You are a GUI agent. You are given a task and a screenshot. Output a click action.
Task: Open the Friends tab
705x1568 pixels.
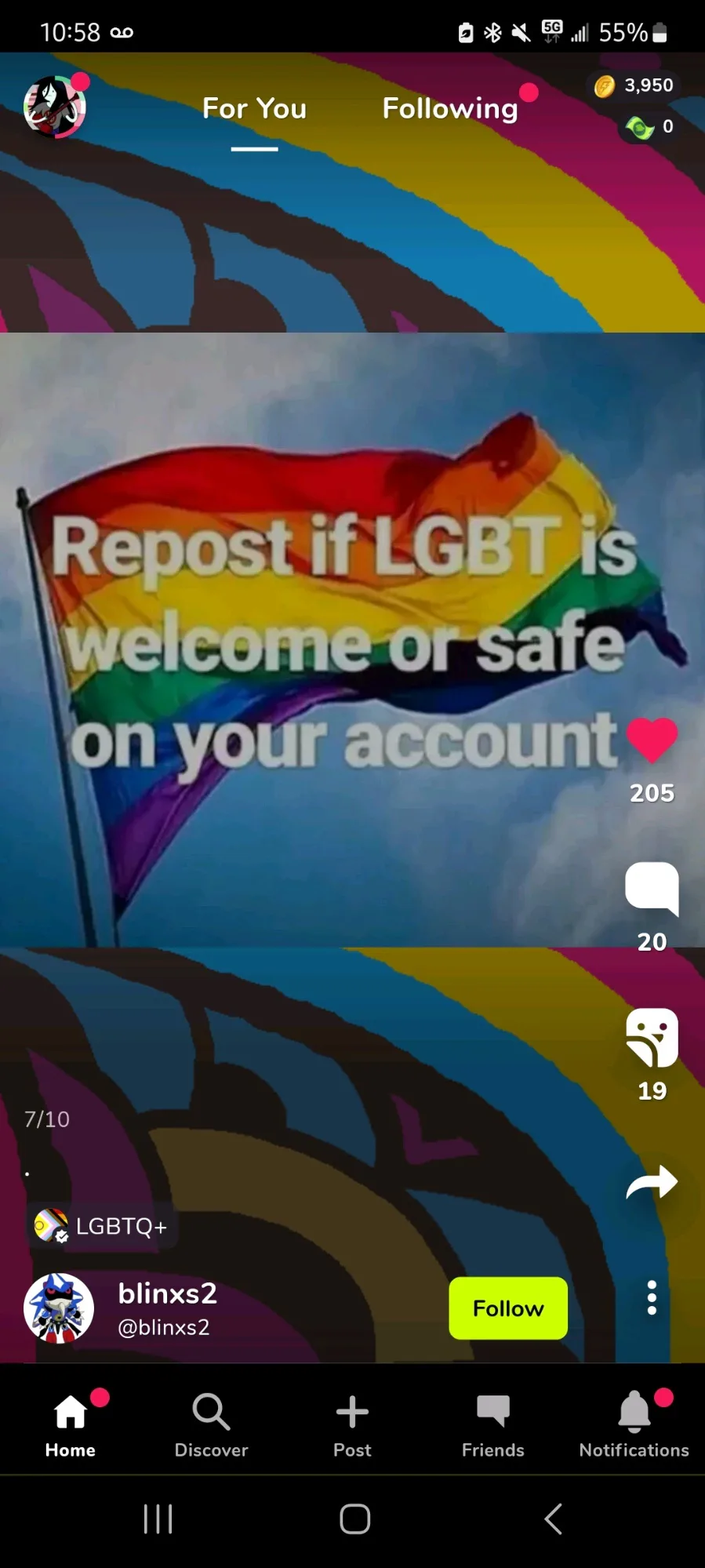click(x=492, y=1425)
